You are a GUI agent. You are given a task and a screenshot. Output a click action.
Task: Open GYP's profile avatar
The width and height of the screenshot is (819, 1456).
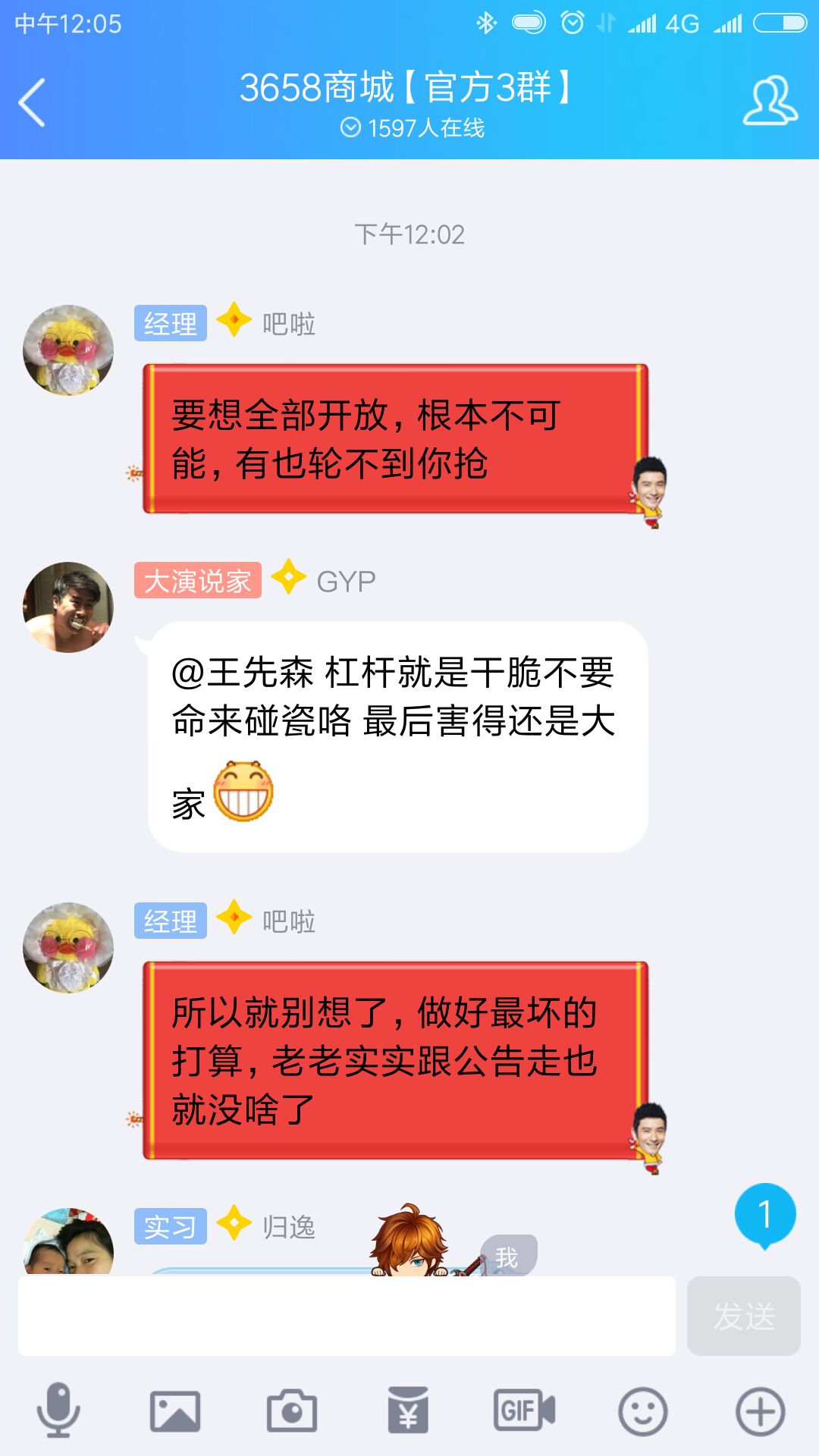pyautogui.click(x=68, y=607)
